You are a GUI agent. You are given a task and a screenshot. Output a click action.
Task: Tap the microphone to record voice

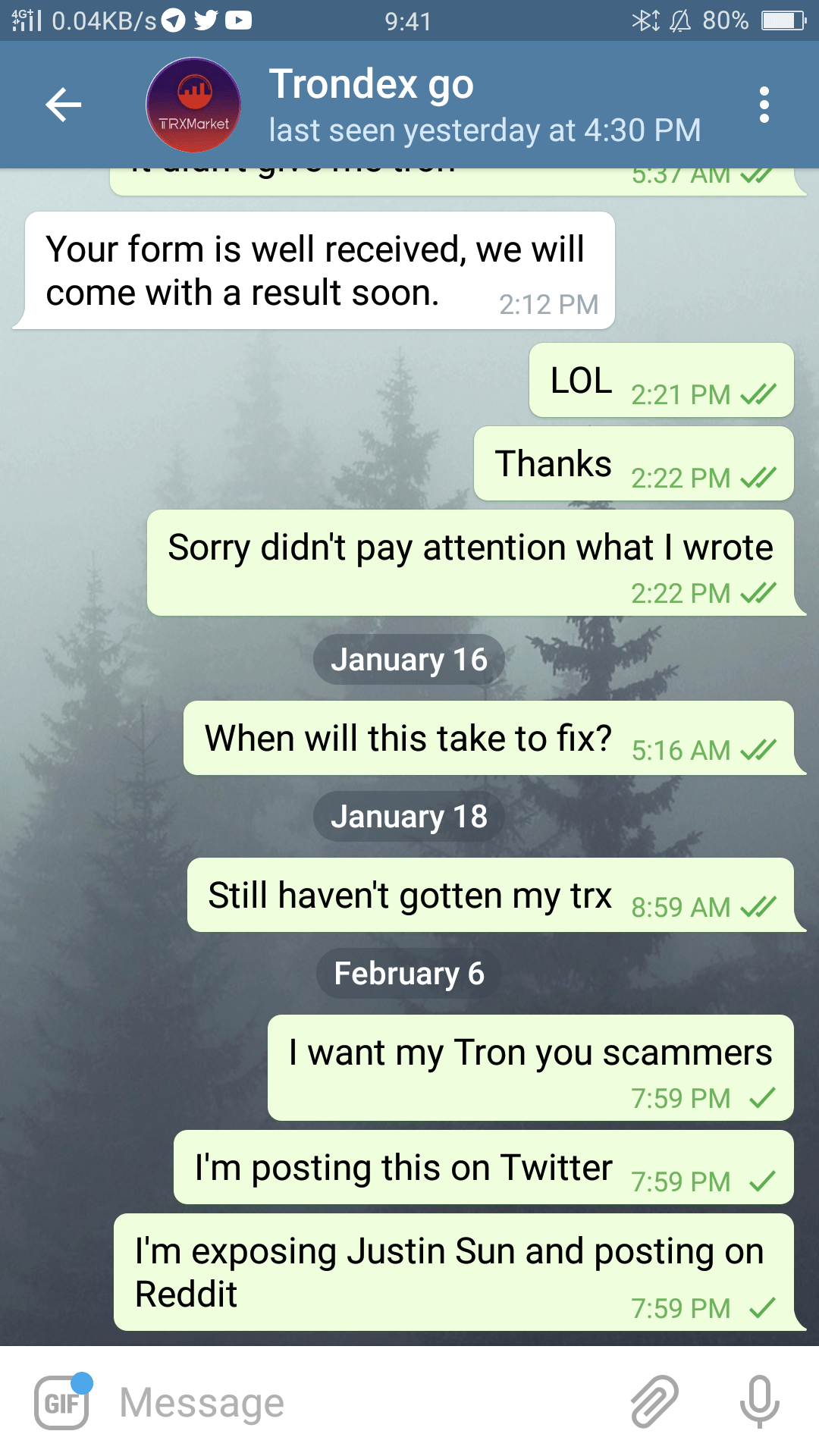pyautogui.click(x=759, y=1401)
